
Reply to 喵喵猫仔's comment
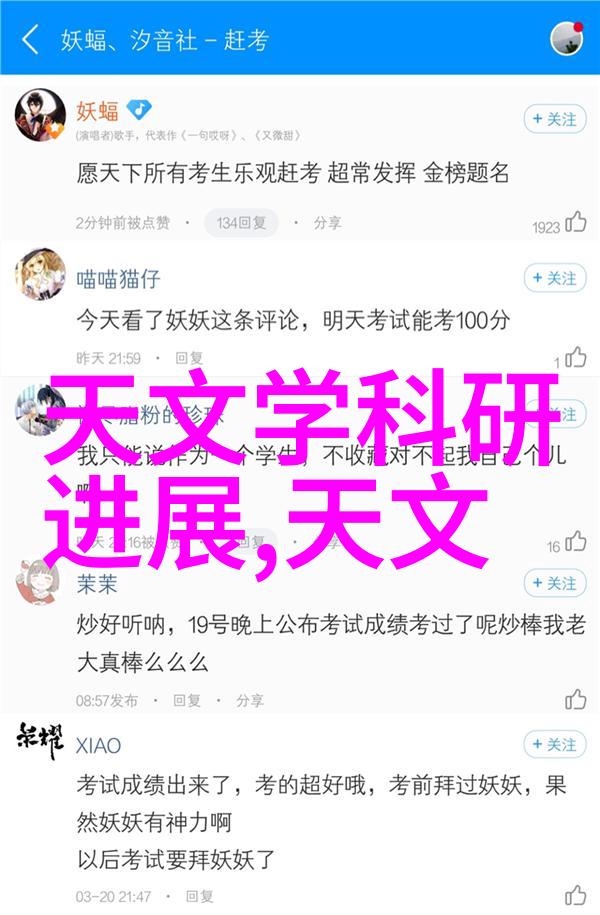tap(182, 357)
